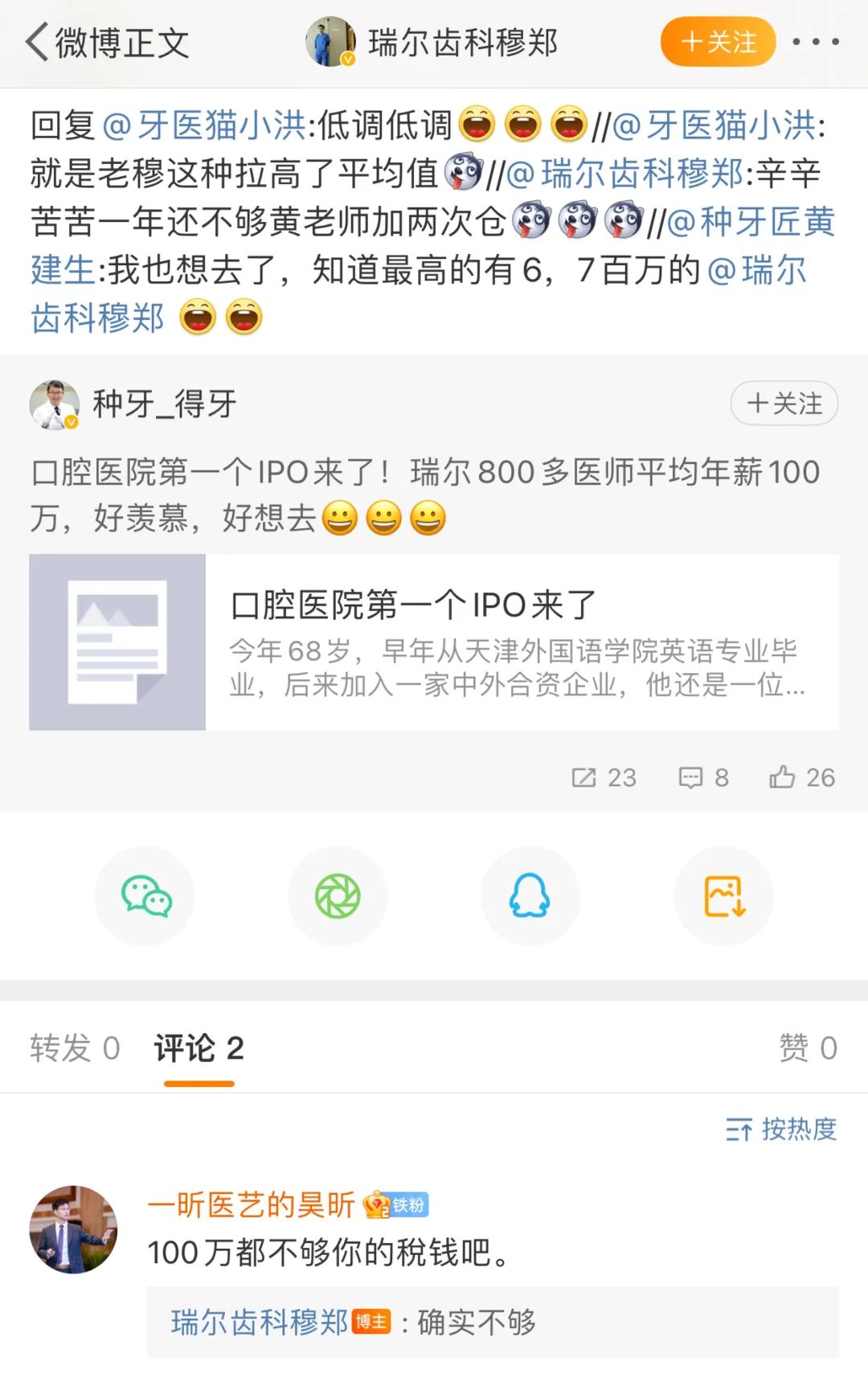Share the post via the QQ icon
Image resolution: width=868 pixels, height=1374 pixels.
[x=530, y=895]
